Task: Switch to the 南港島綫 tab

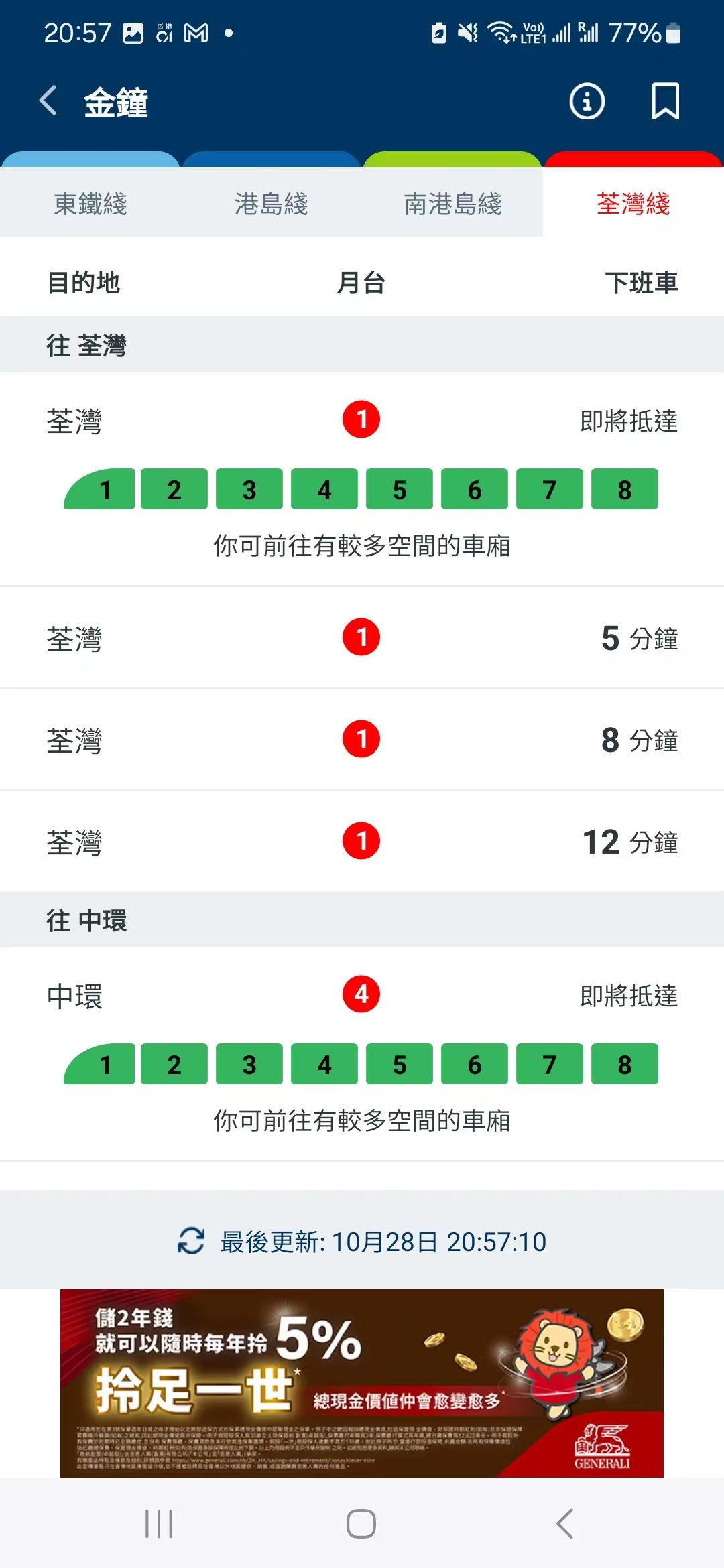Action: pyautogui.click(x=452, y=204)
